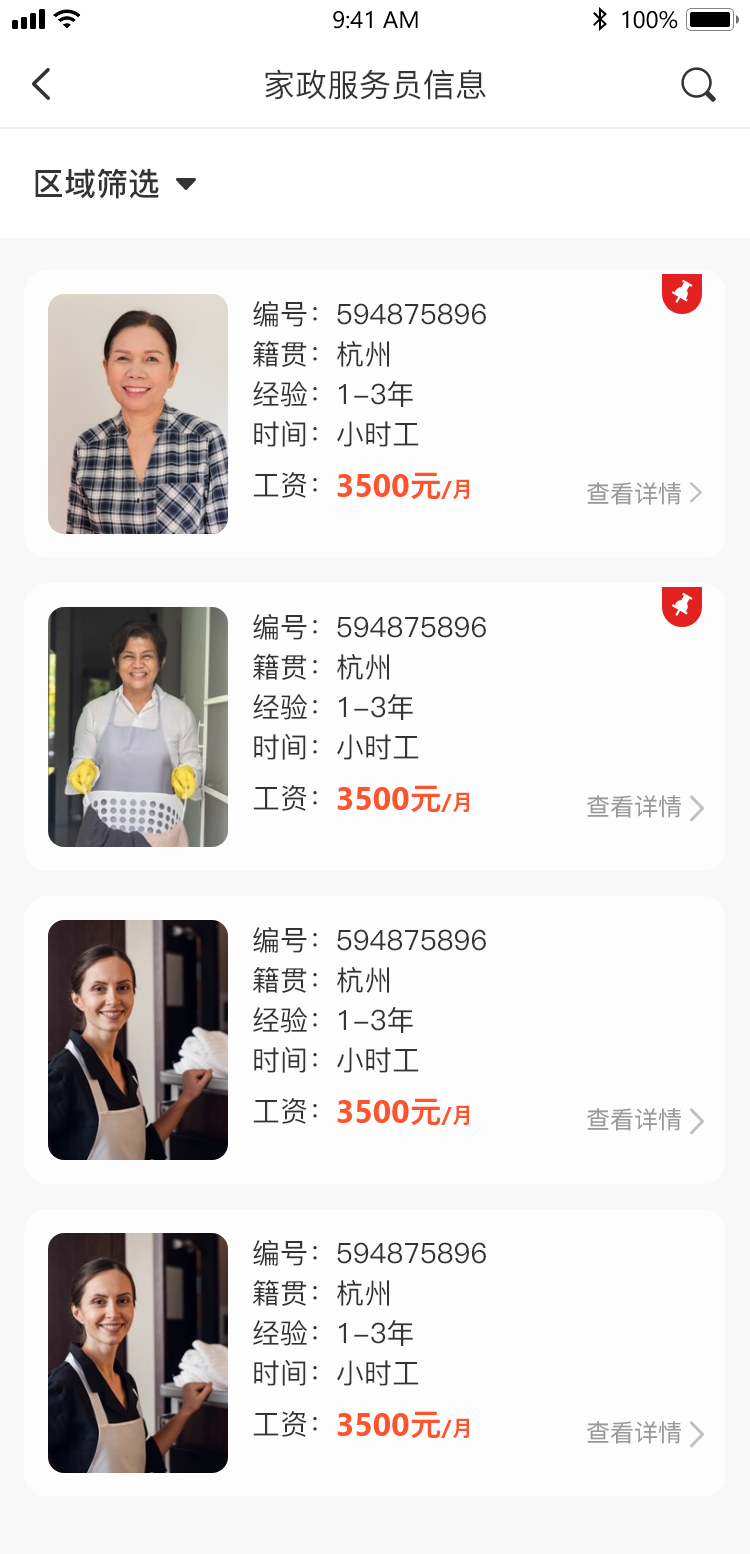Screen dimensions: 750x1554
Task: Tap 查看详情 on the plaid-shirt worker's card
Action: [644, 493]
